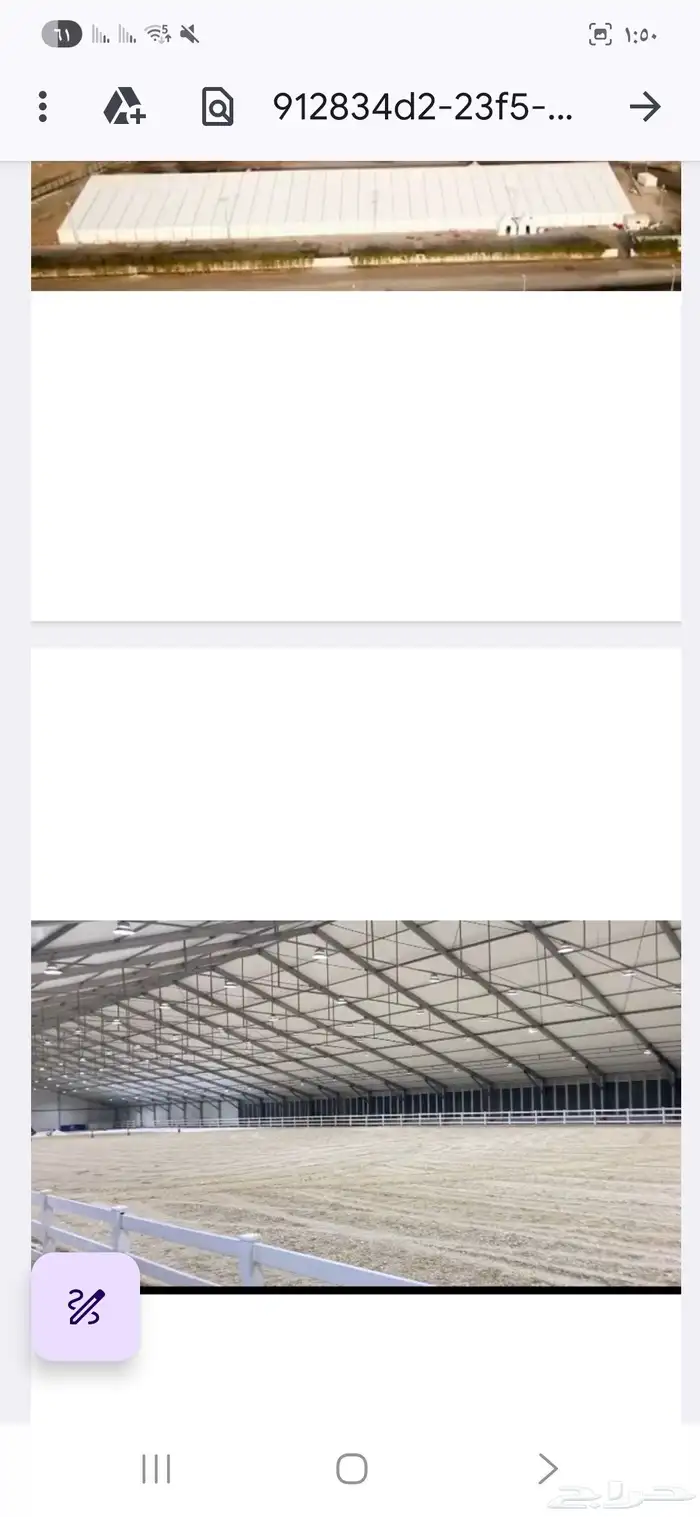Open the recent apps view
Image resolution: width=700 pixels, height=1517 pixels.
[156, 1468]
